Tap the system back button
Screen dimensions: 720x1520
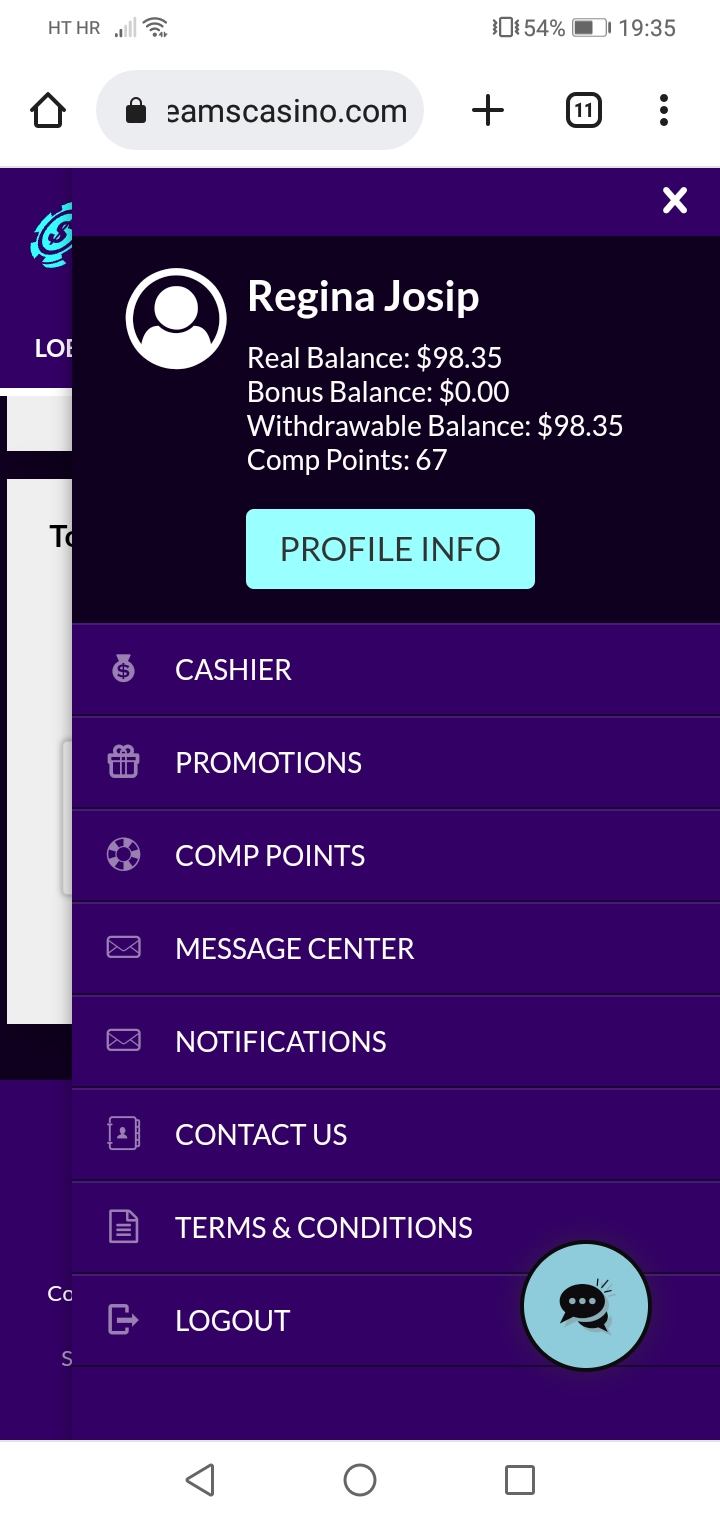click(x=200, y=1479)
